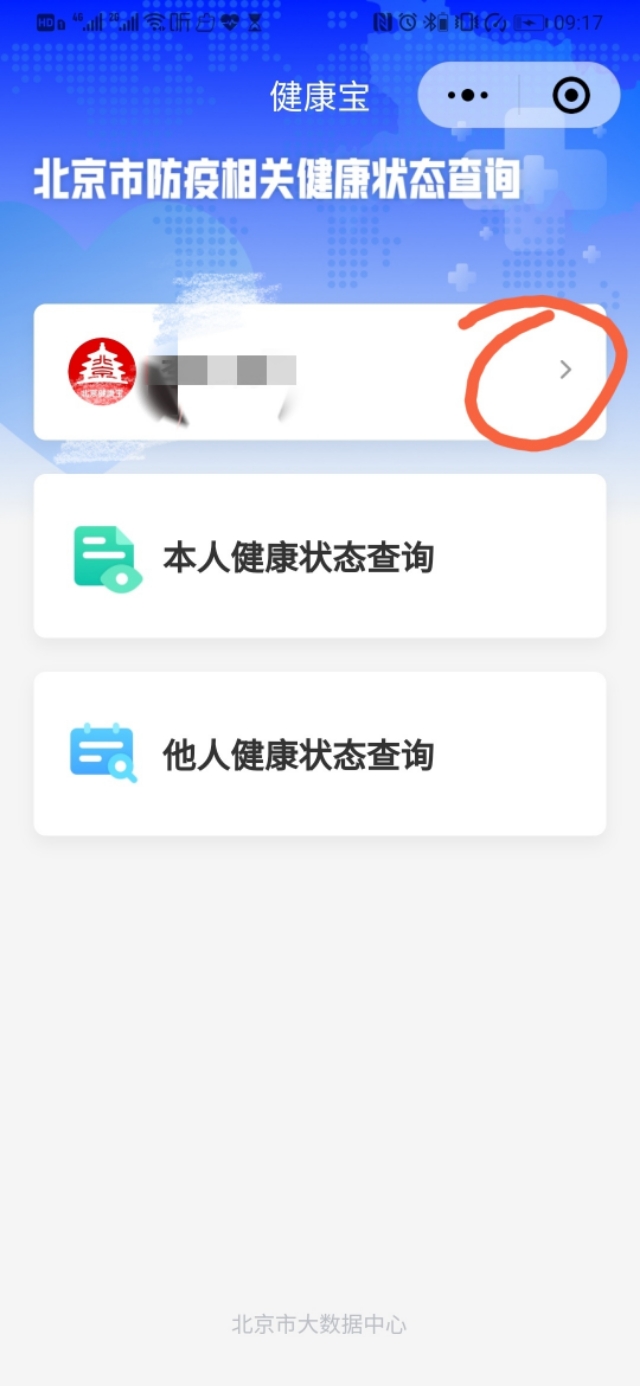Screen dimensions: 640x1386
Task: Open 他人健康状态查询
Action: [320, 754]
